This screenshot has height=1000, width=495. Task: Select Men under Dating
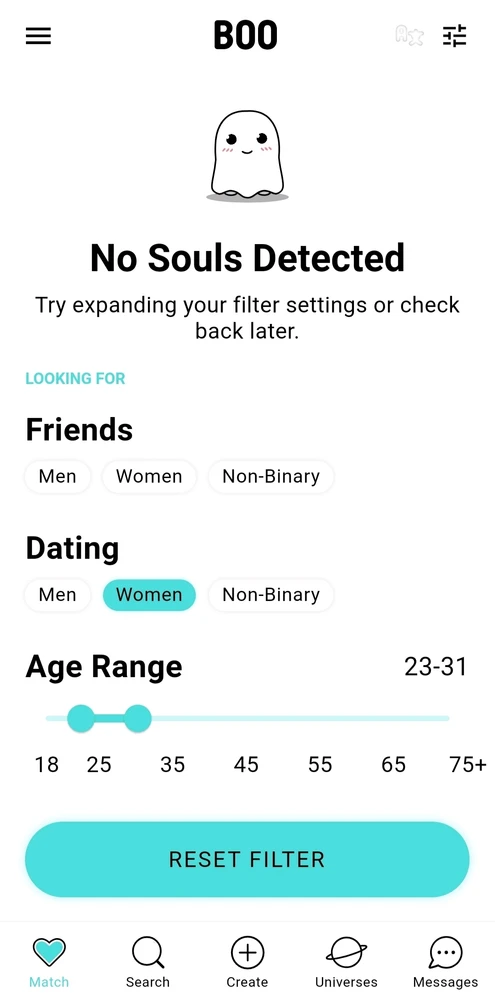tap(57, 595)
